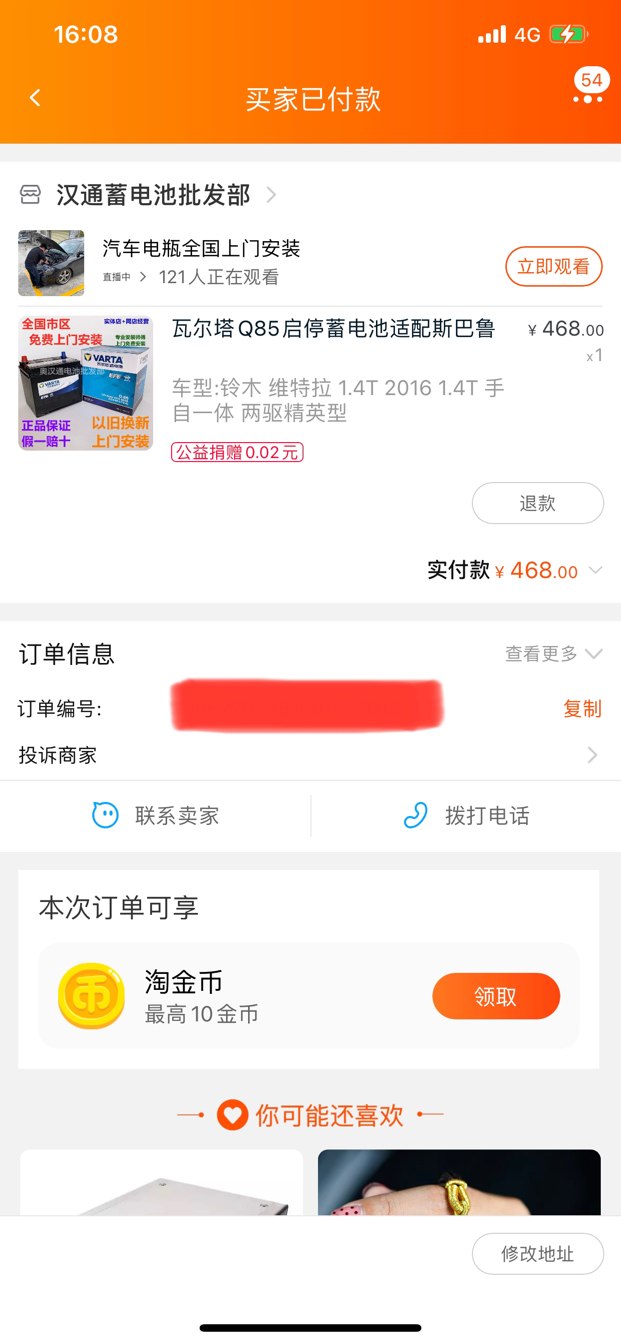Viewport: 621px width, 1344px height.
Task: Open the 投诉商家 complaint row
Action: click(310, 755)
